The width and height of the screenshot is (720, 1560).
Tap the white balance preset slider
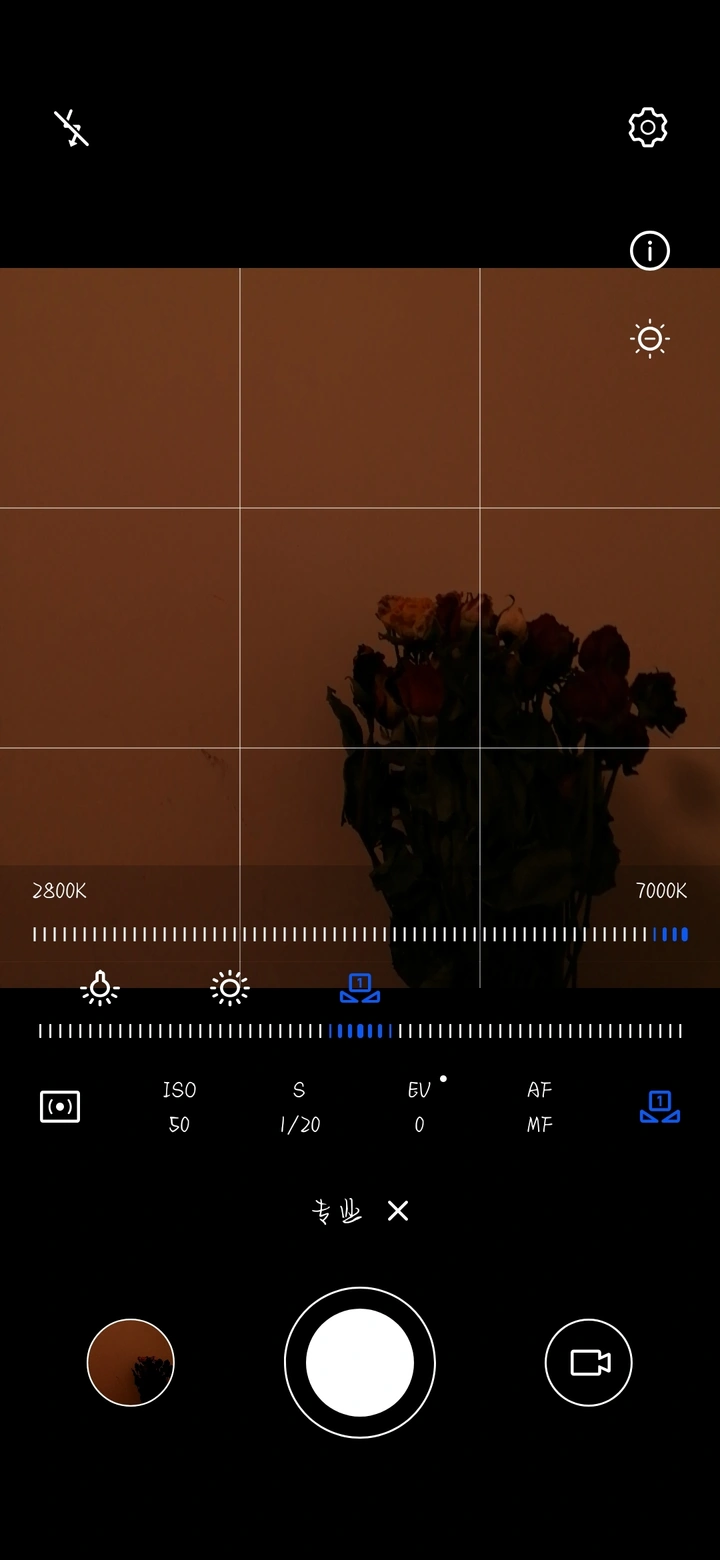360,1031
